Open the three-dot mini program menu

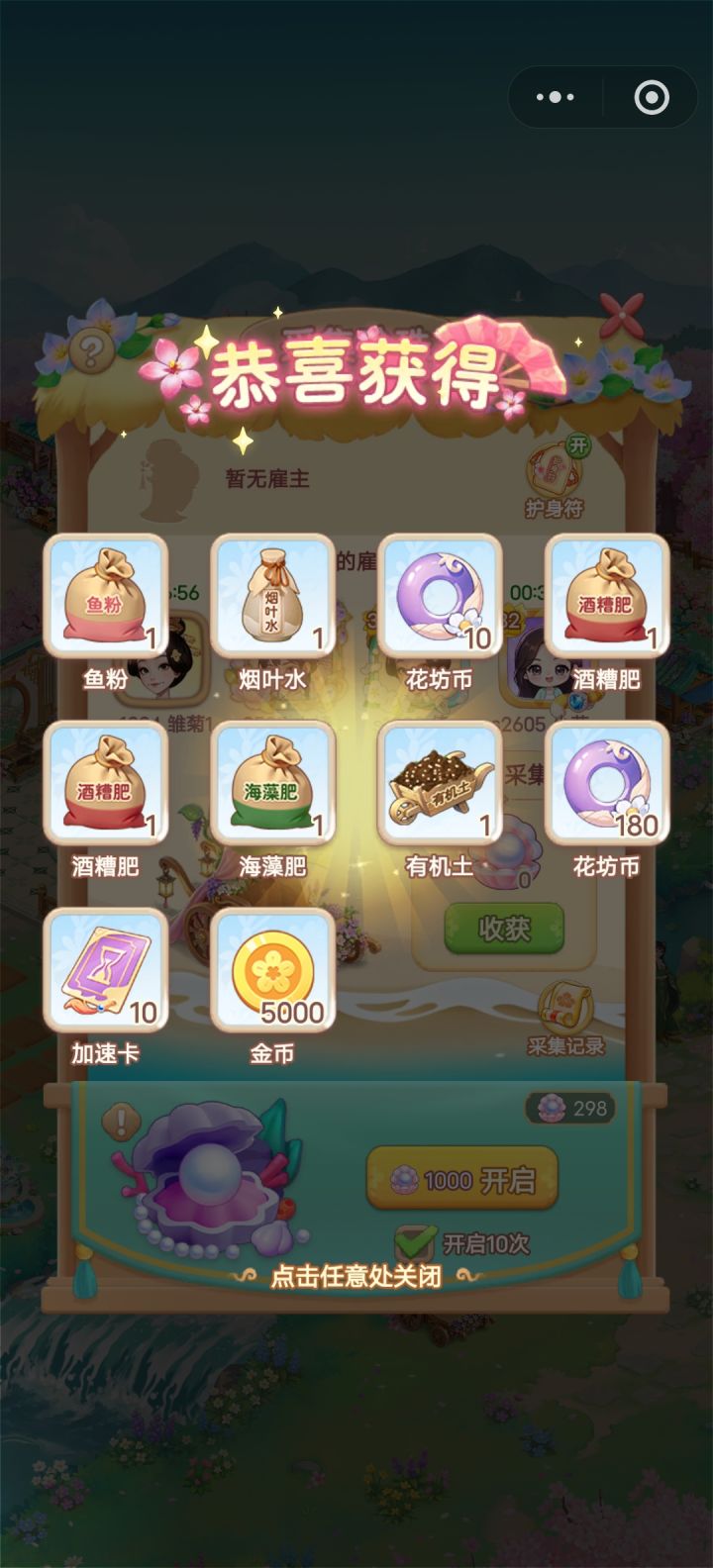[555, 97]
